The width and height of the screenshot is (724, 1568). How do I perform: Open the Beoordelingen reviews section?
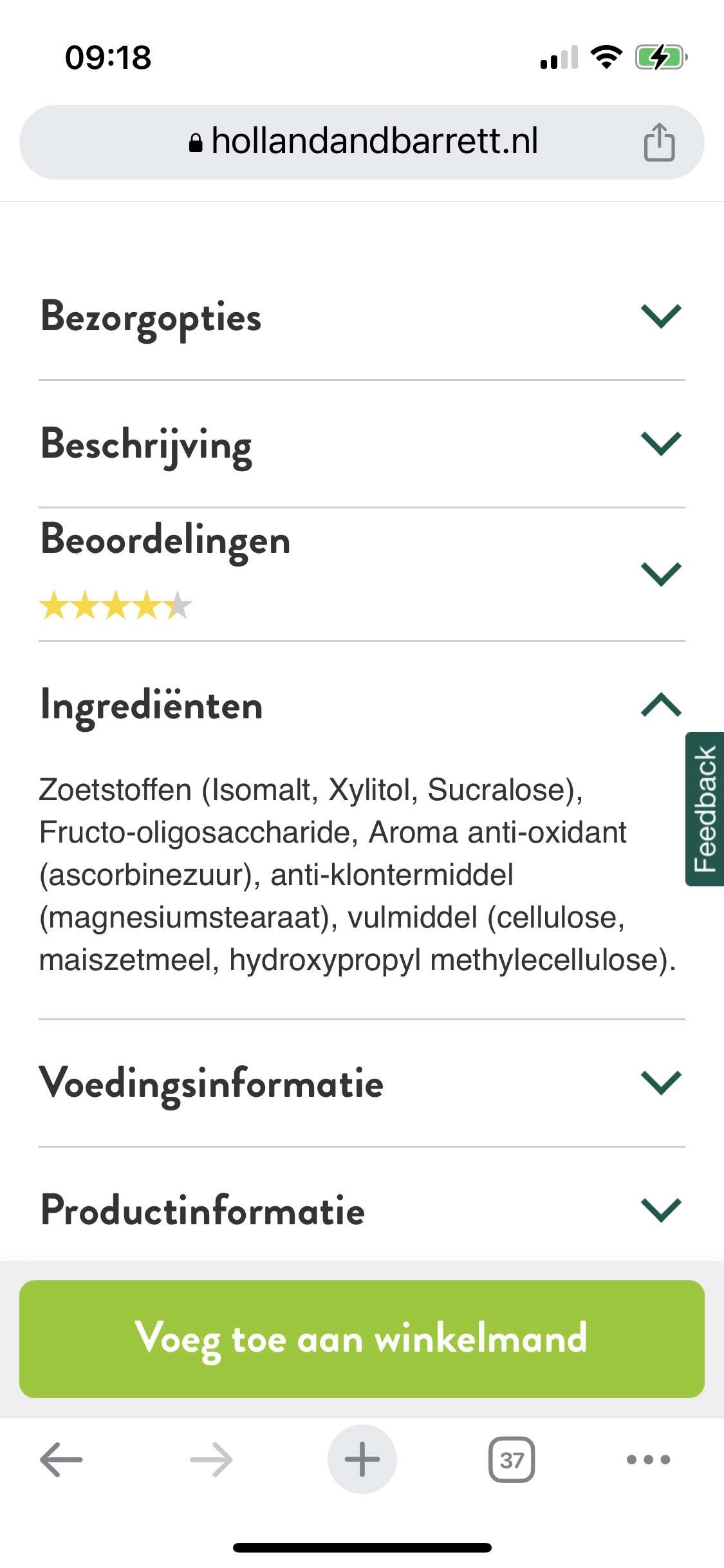click(362, 574)
